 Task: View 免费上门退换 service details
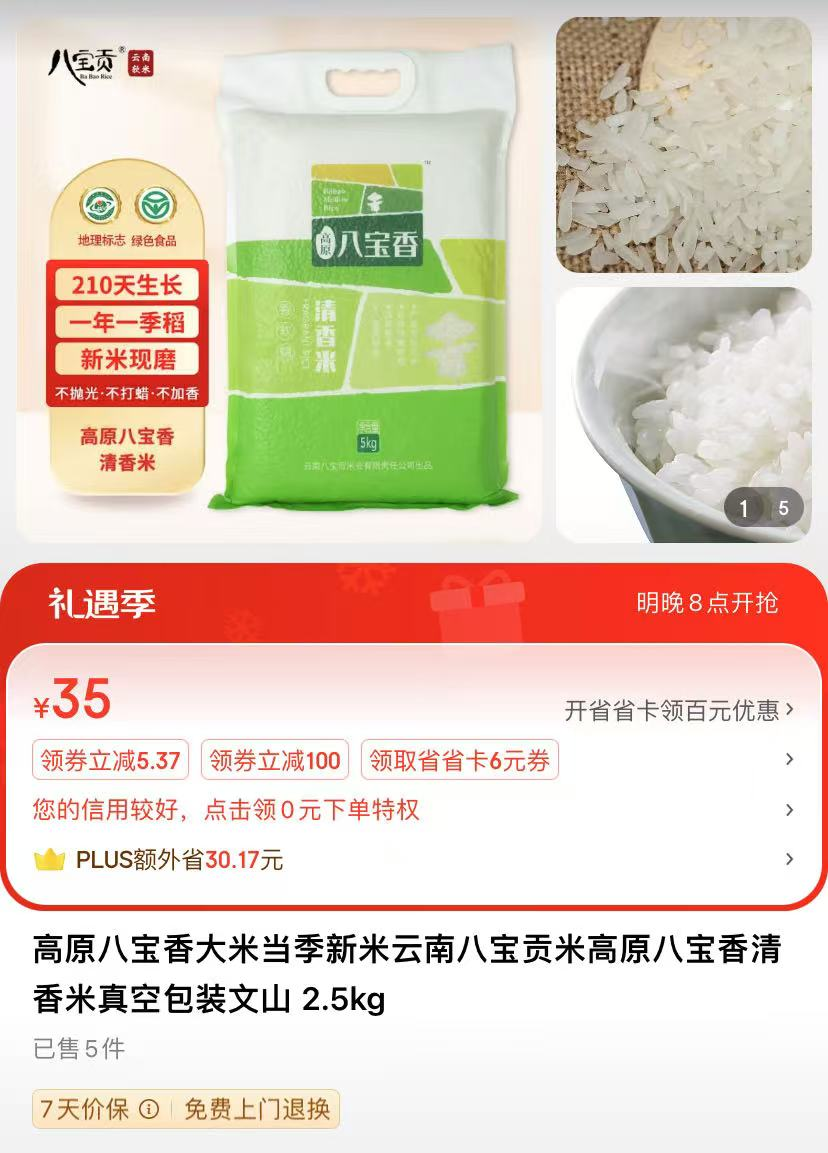(x=257, y=1109)
